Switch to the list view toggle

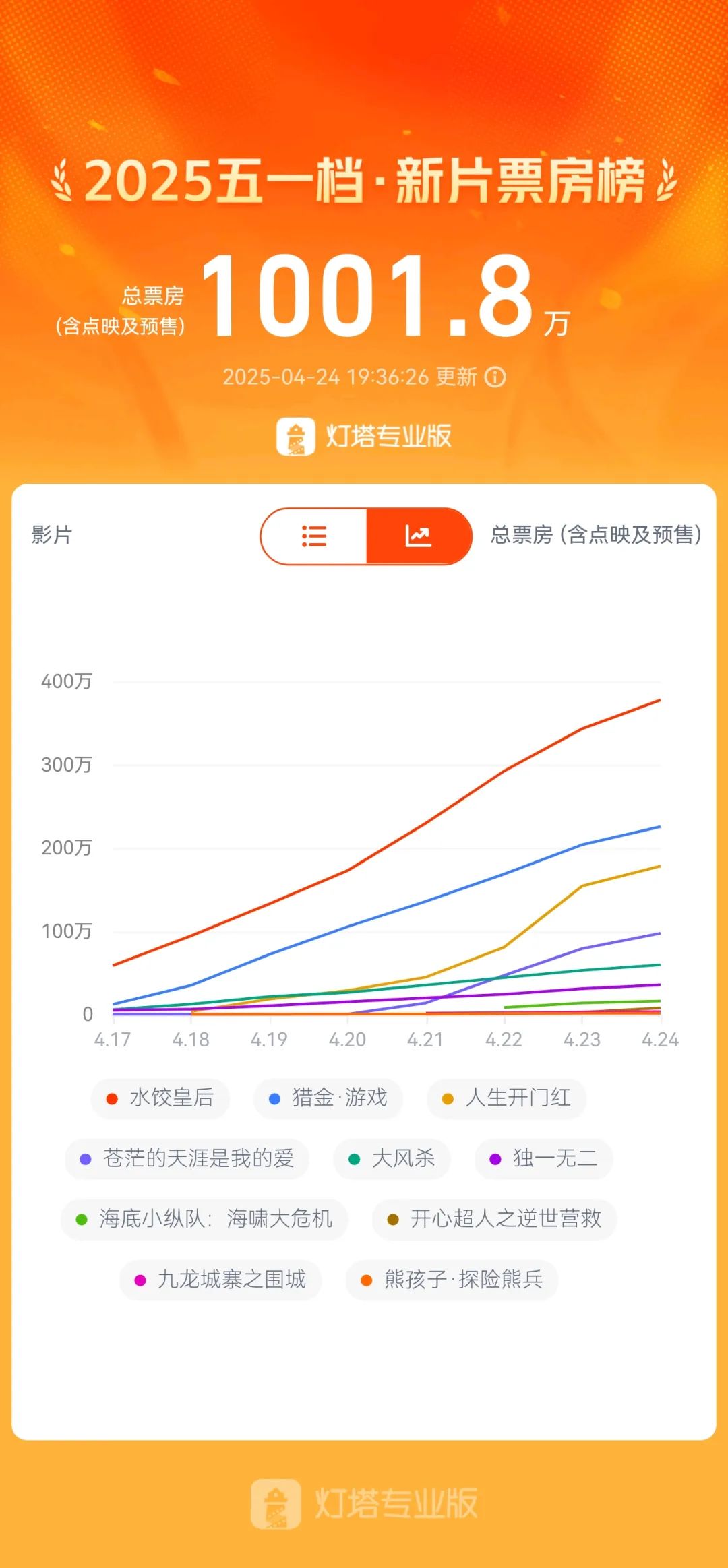click(x=314, y=536)
